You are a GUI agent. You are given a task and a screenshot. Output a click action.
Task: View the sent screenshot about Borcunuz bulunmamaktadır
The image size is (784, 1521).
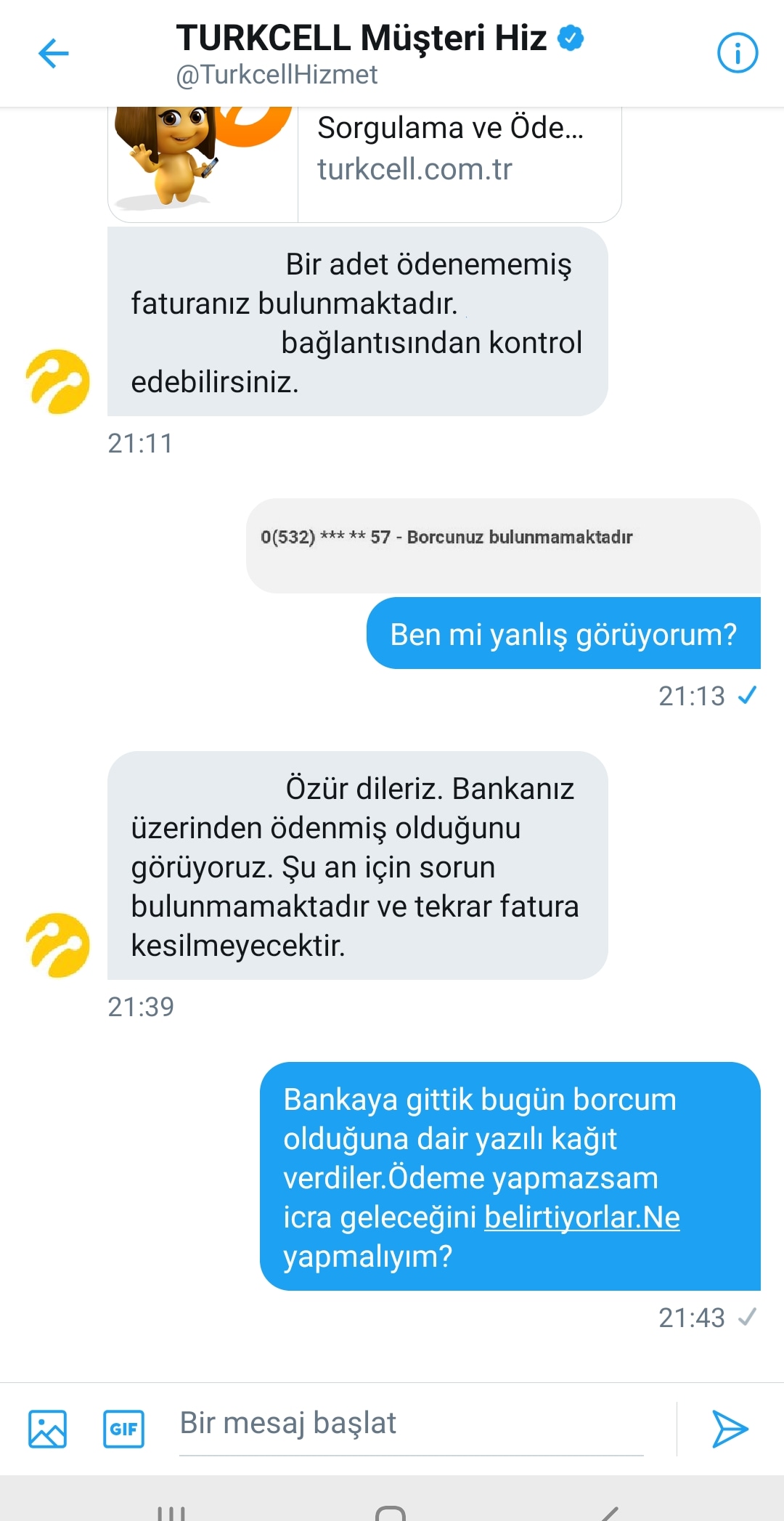click(502, 545)
